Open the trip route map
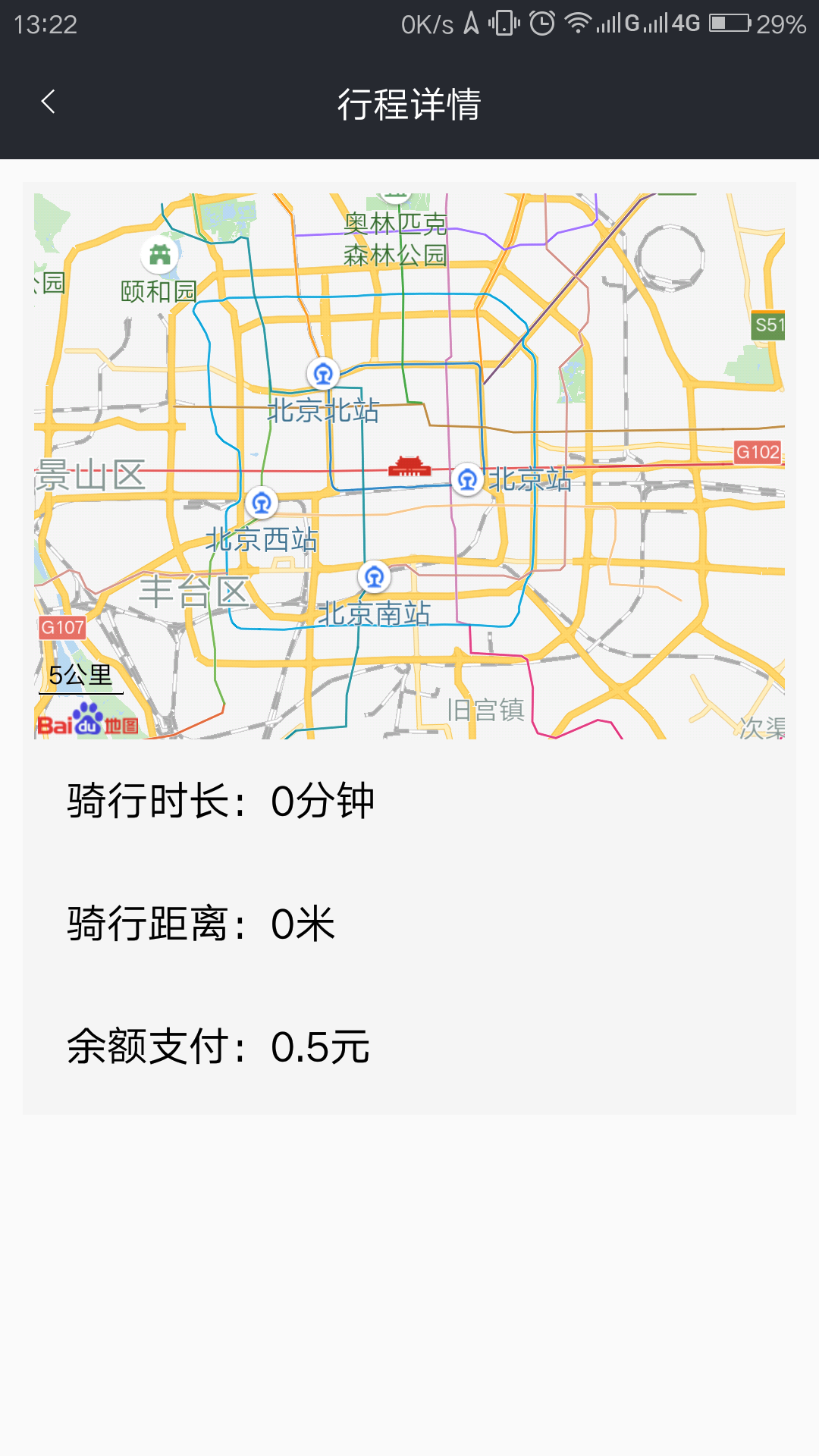The height and width of the screenshot is (1456, 819). click(x=409, y=466)
